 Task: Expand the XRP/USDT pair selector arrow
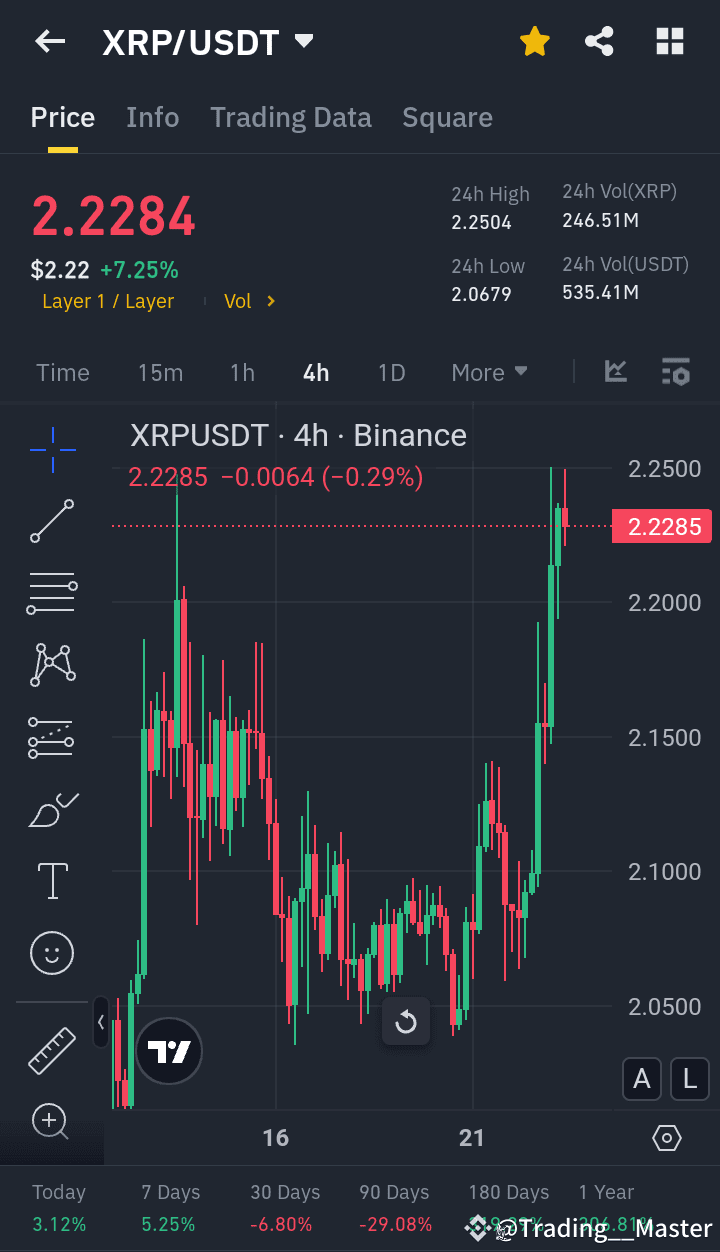(x=302, y=41)
